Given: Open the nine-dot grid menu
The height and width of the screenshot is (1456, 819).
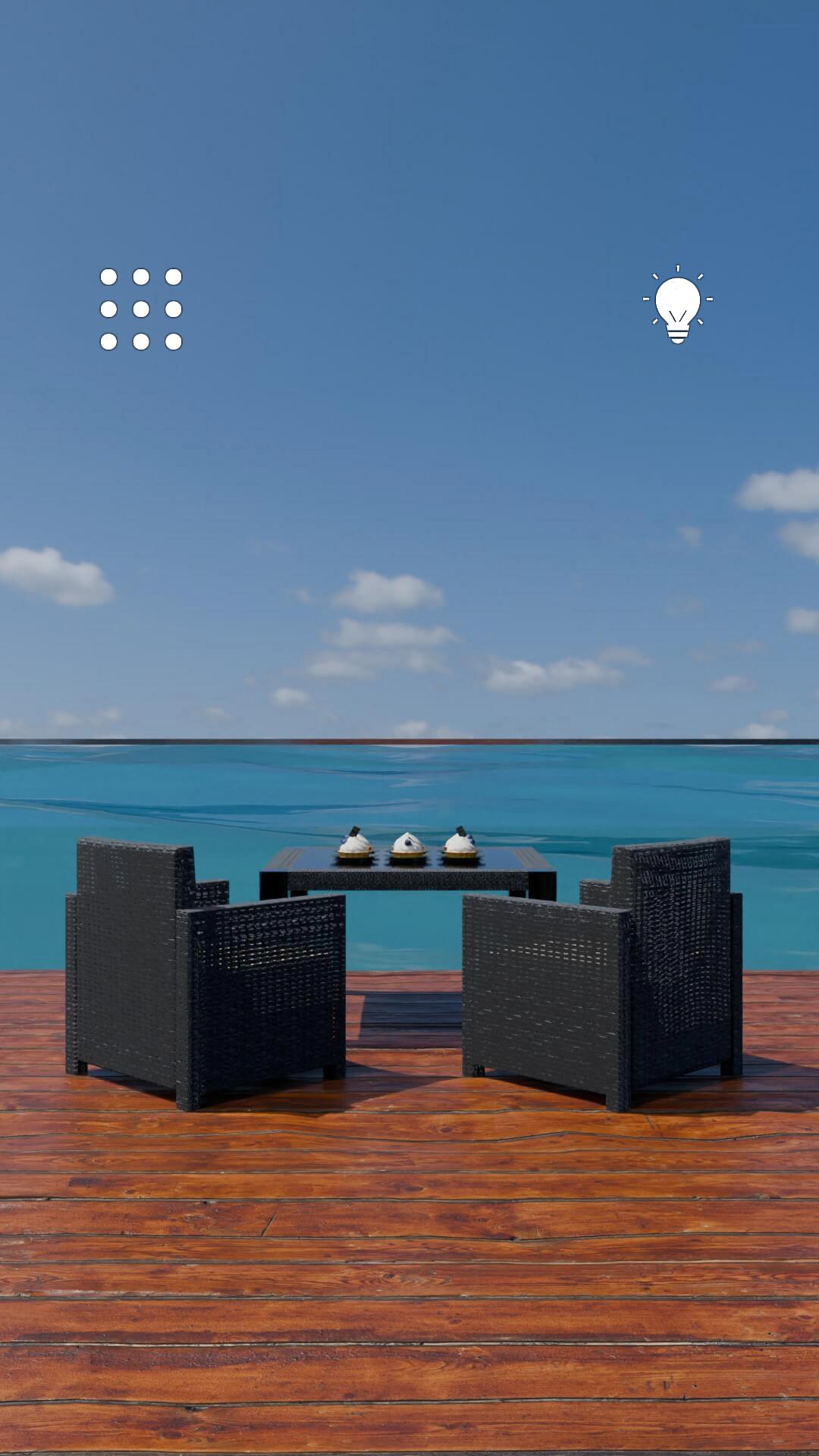Looking at the screenshot, I should (x=141, y=309).
